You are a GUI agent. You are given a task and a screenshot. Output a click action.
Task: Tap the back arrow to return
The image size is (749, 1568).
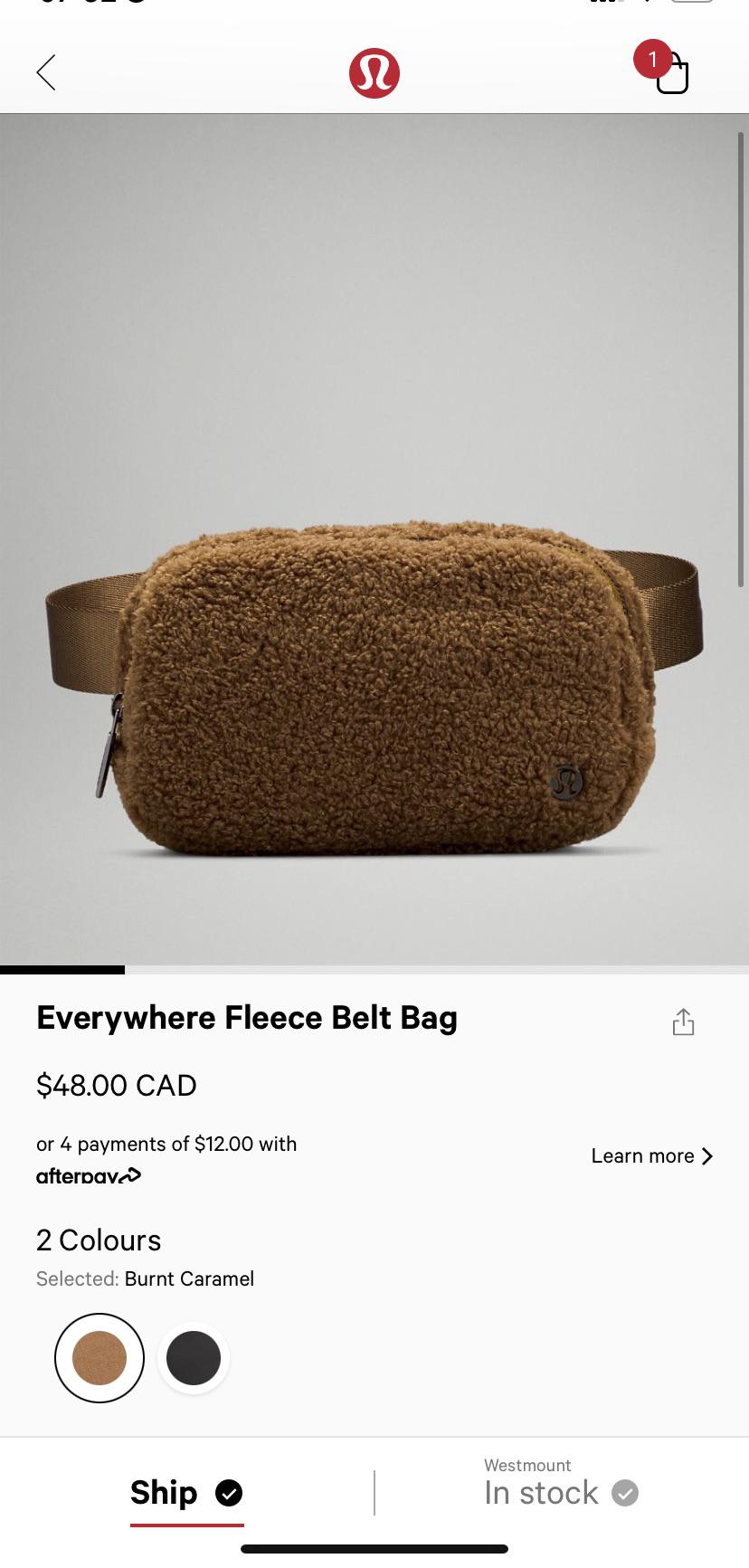[45, 72]
